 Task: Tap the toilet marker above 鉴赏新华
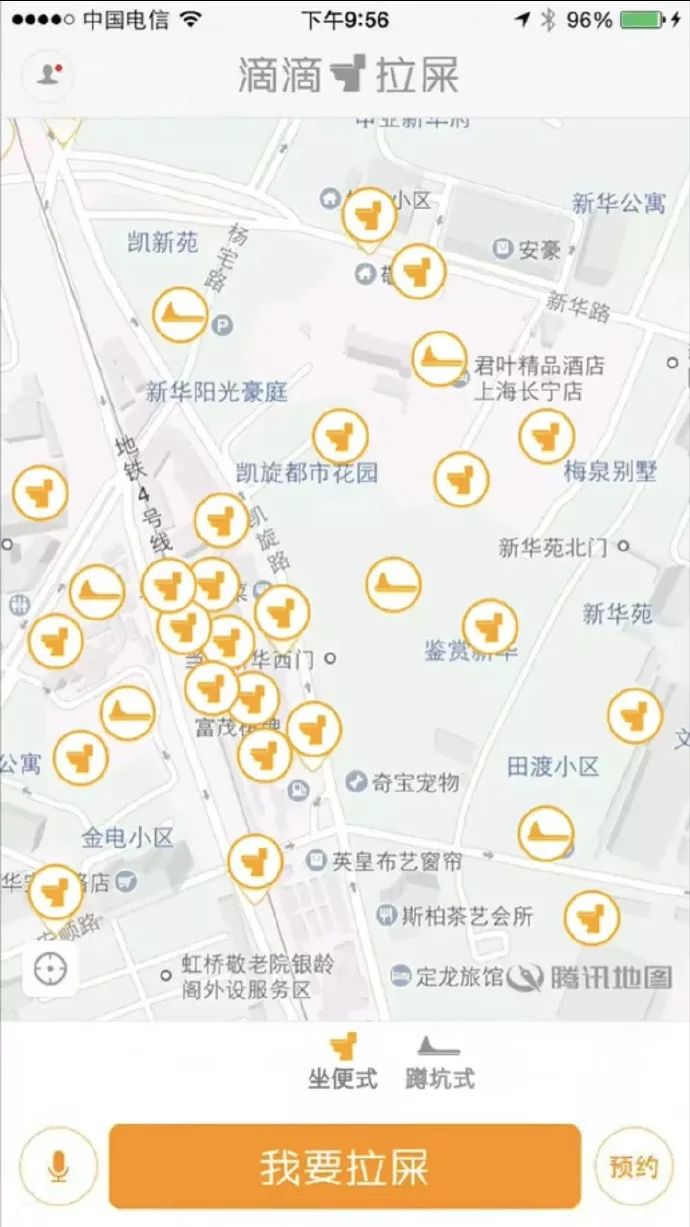(x=490, y=627)
